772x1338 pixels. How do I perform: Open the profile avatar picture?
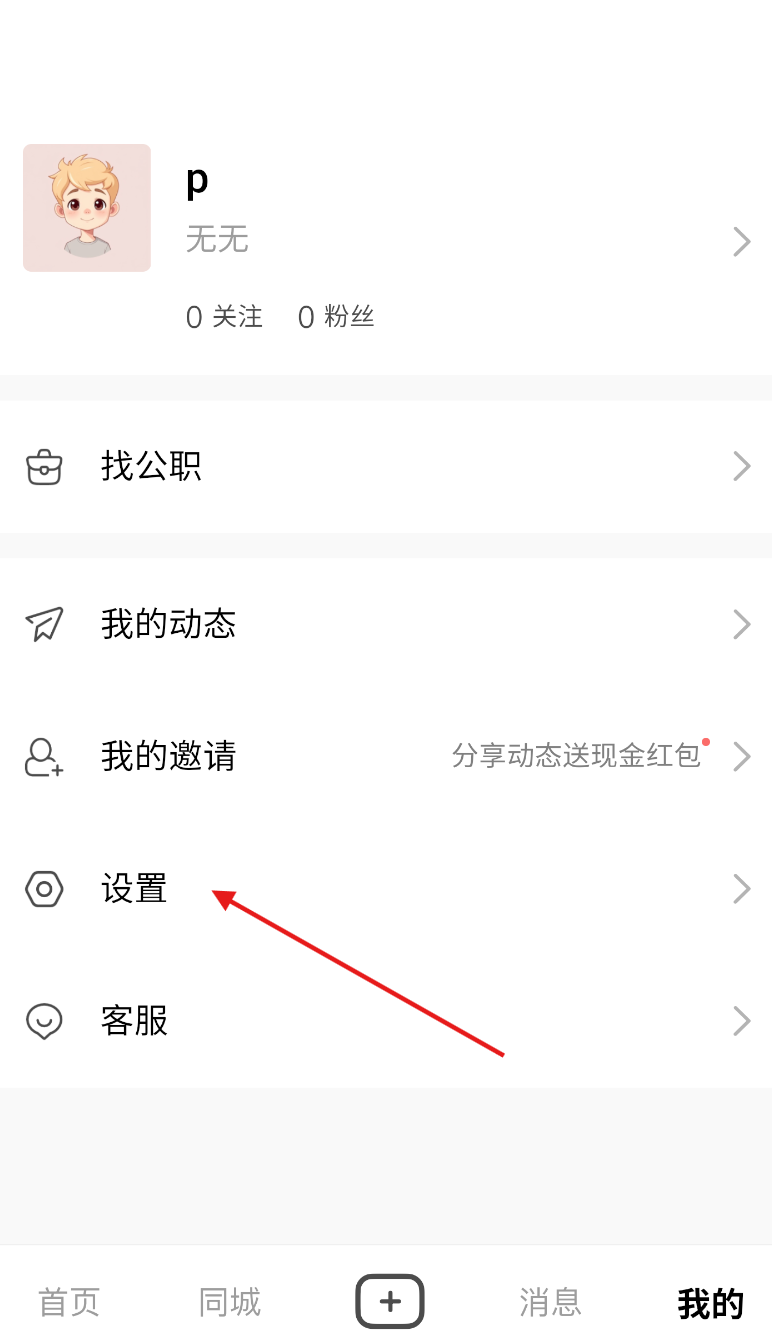click(87, 208)
